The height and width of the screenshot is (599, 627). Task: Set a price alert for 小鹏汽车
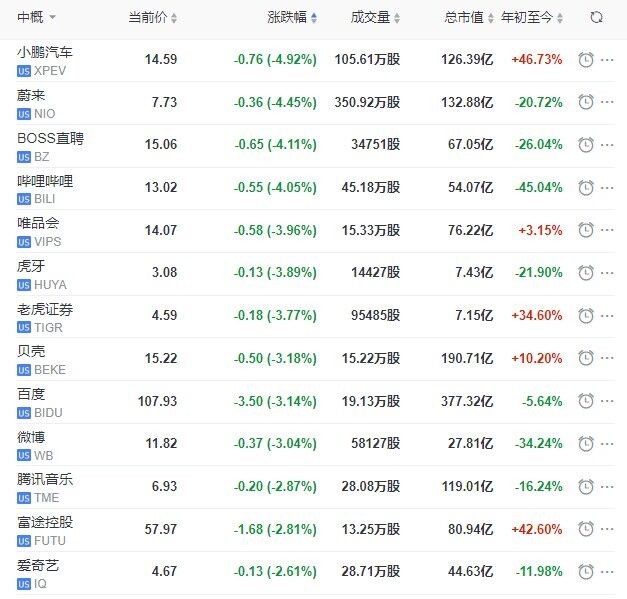tap(586, 59)
